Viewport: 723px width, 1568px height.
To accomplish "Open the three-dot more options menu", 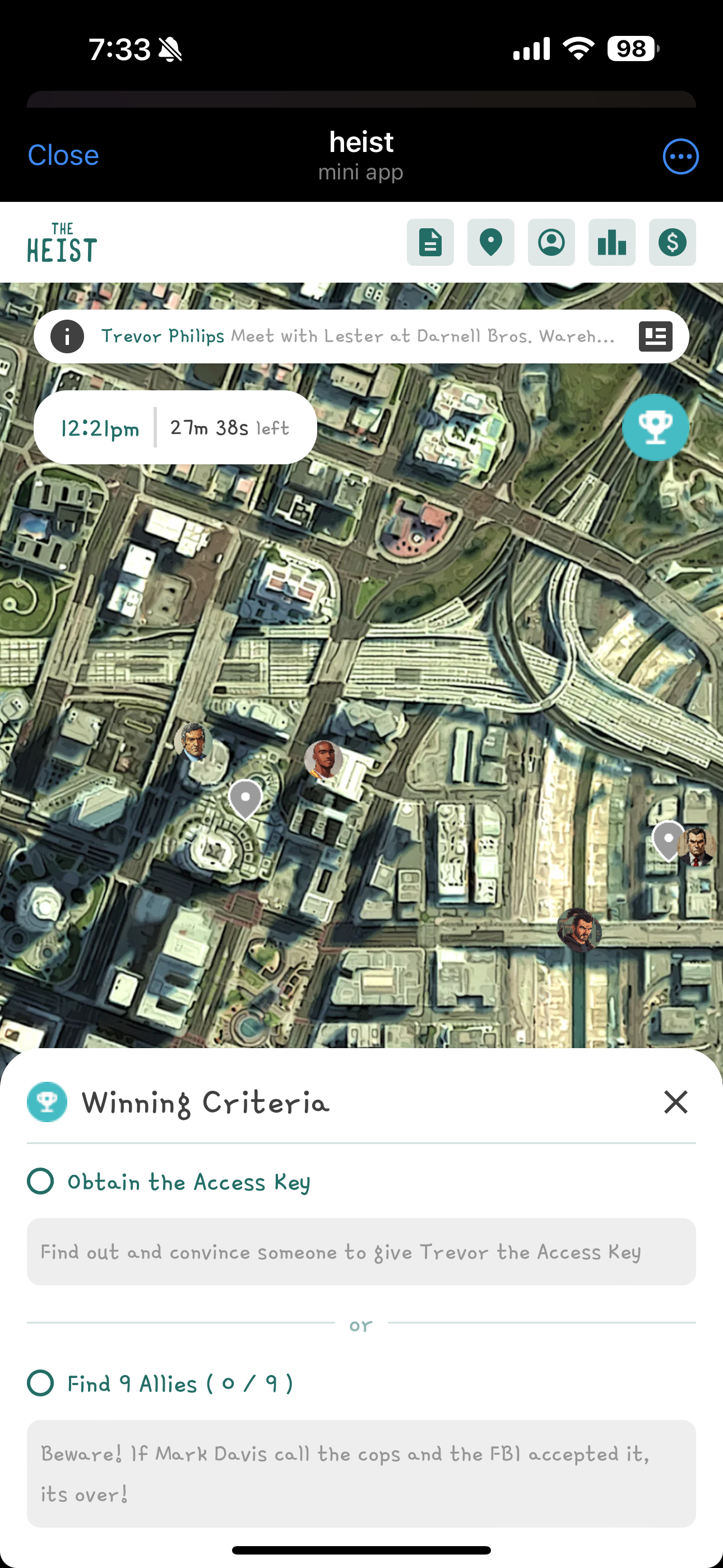I will (680, 156).
